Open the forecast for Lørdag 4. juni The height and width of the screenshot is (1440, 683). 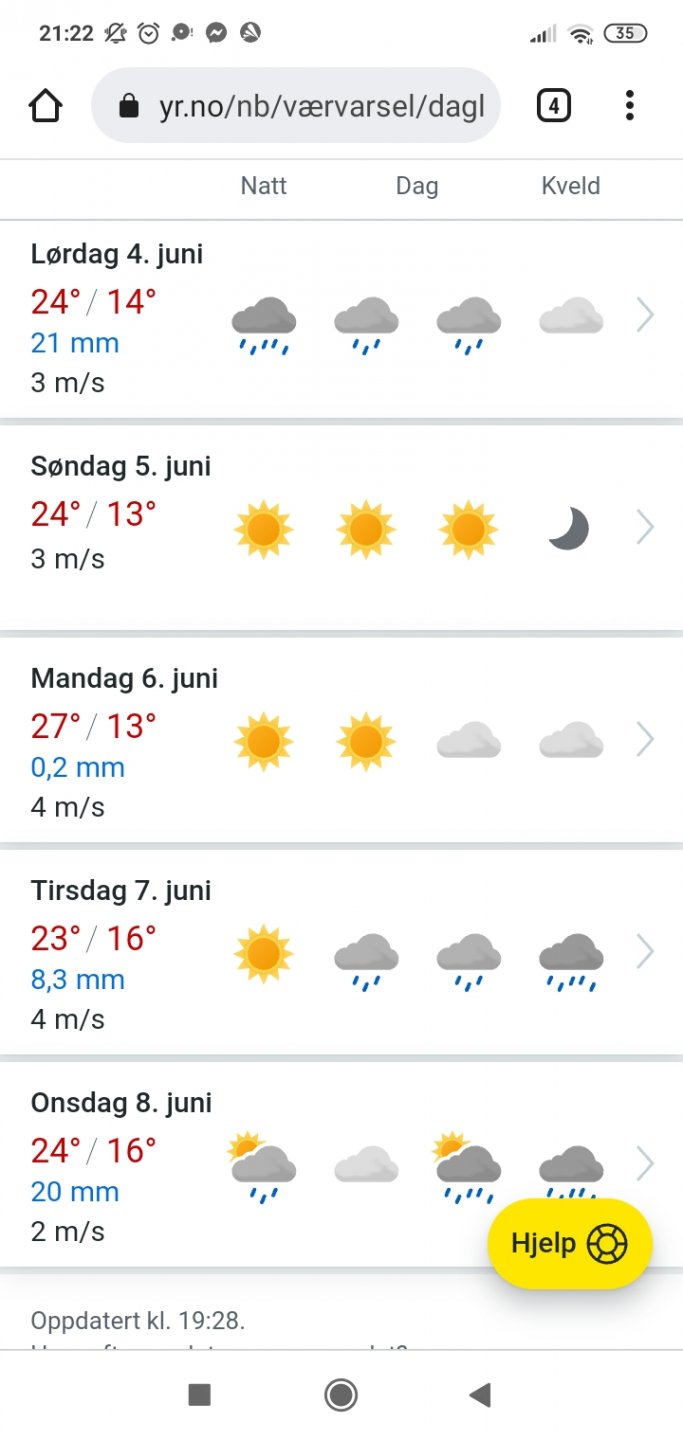click(340, 318)
